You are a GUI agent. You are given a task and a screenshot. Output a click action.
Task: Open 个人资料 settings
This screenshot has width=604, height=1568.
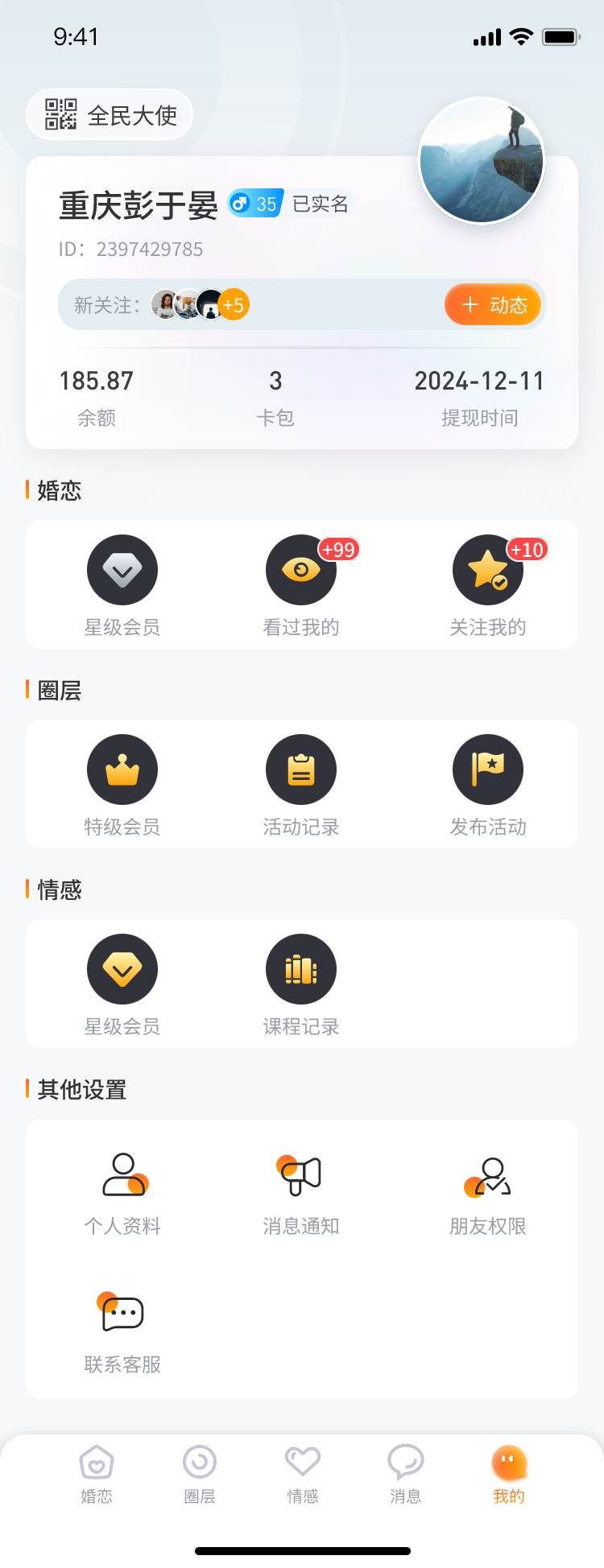point(122,1182)
